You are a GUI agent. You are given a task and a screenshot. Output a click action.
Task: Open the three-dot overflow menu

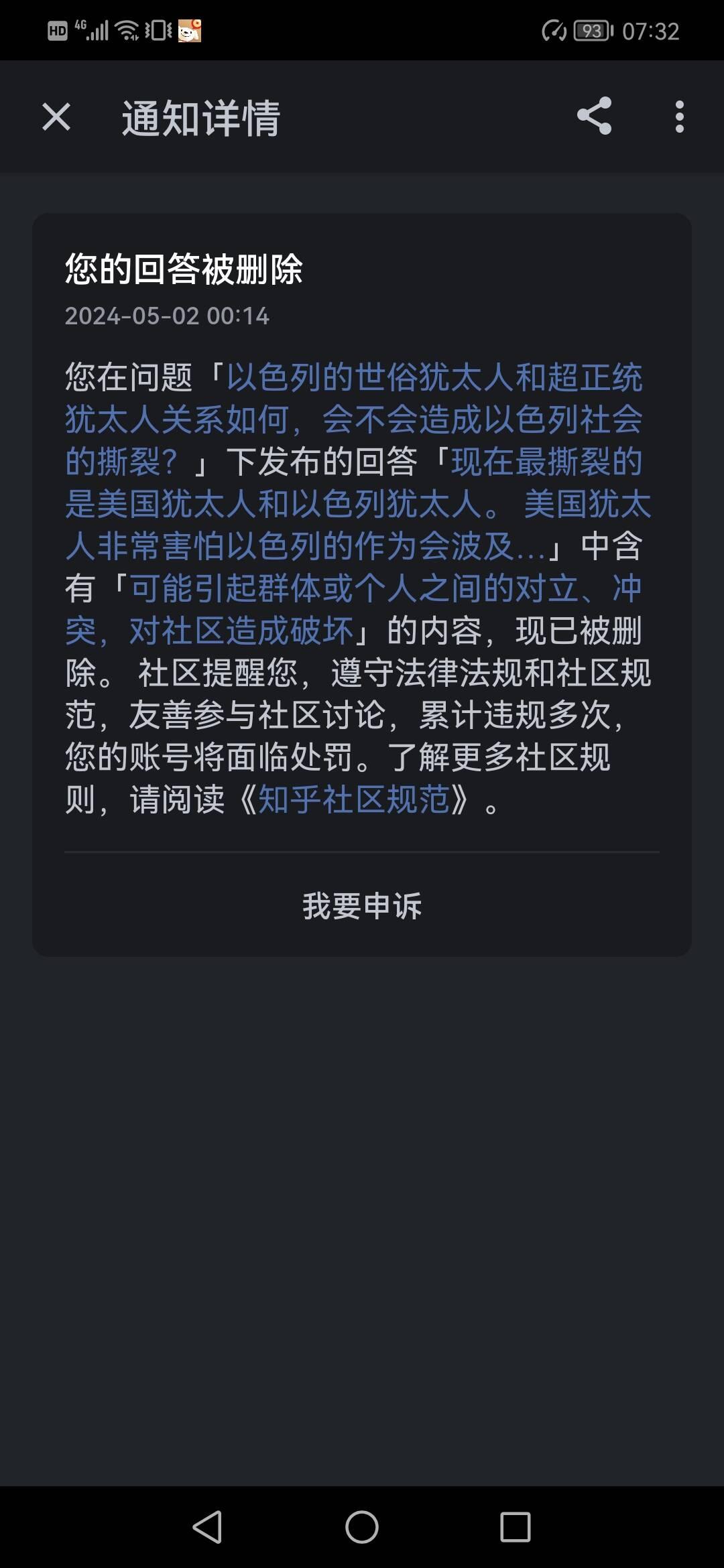coord(679,117)
